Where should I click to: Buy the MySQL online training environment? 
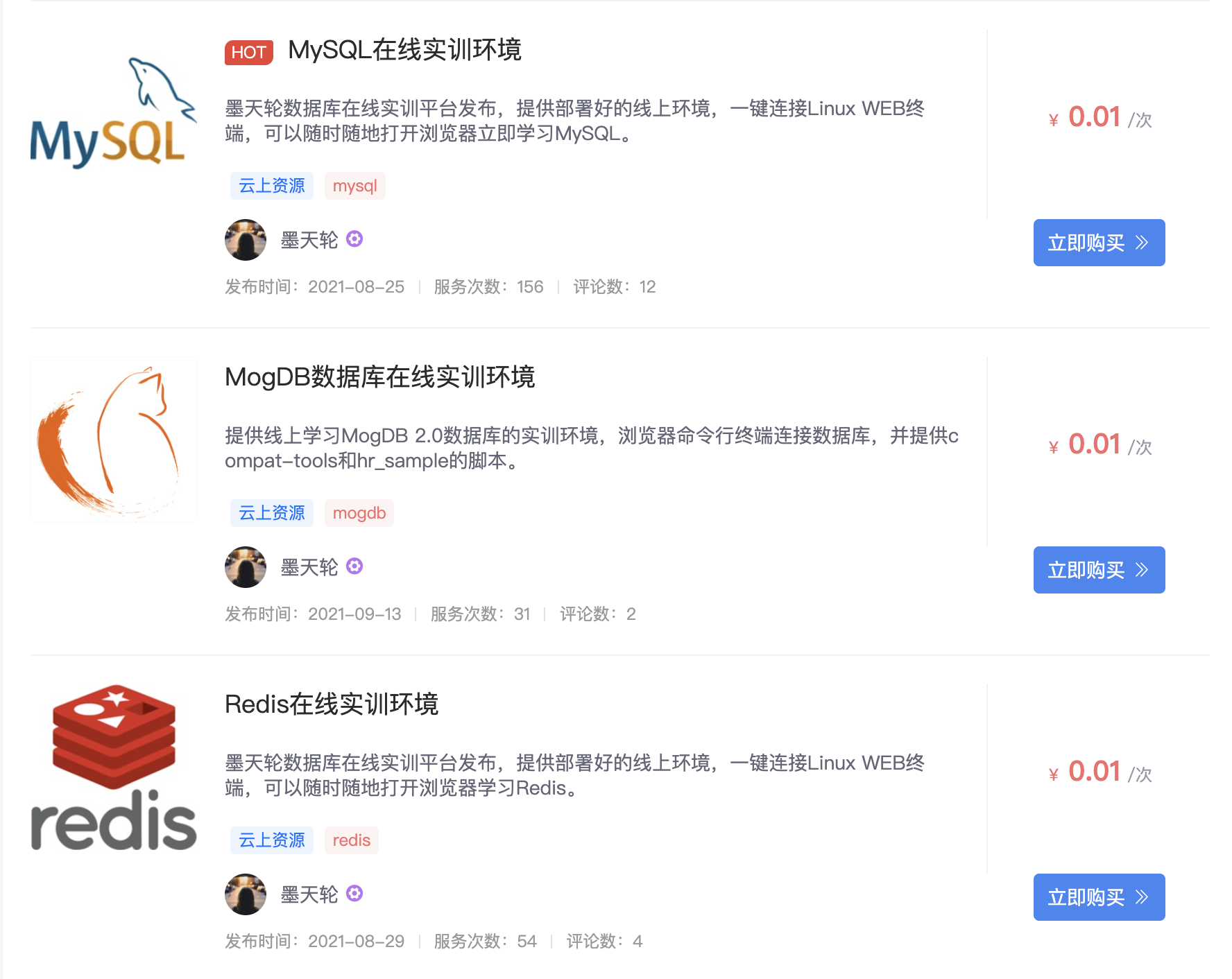tap(1098, 243)
